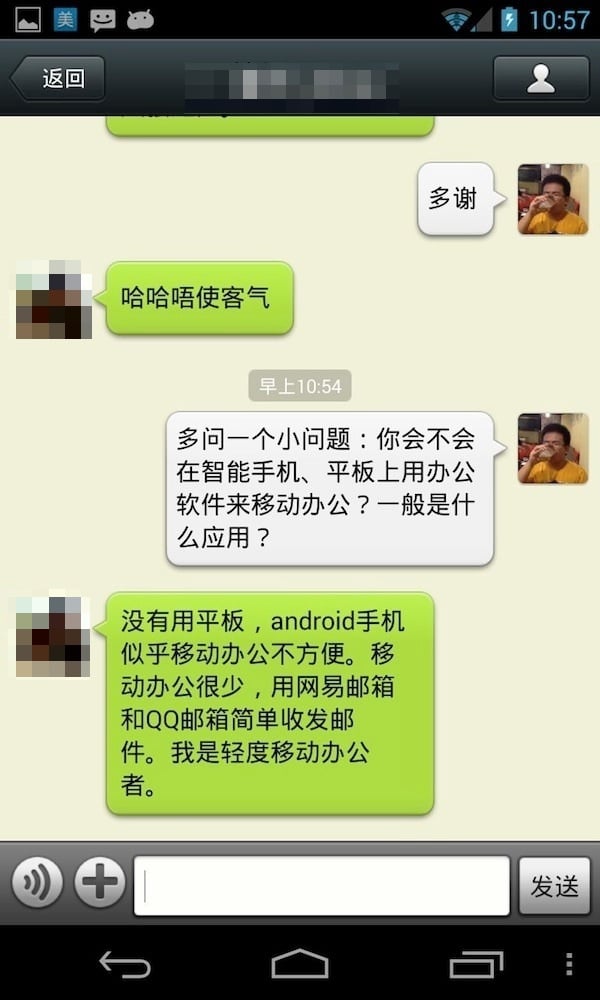
Task: Open the contact profile icon in header
Action: coord(540,79)
